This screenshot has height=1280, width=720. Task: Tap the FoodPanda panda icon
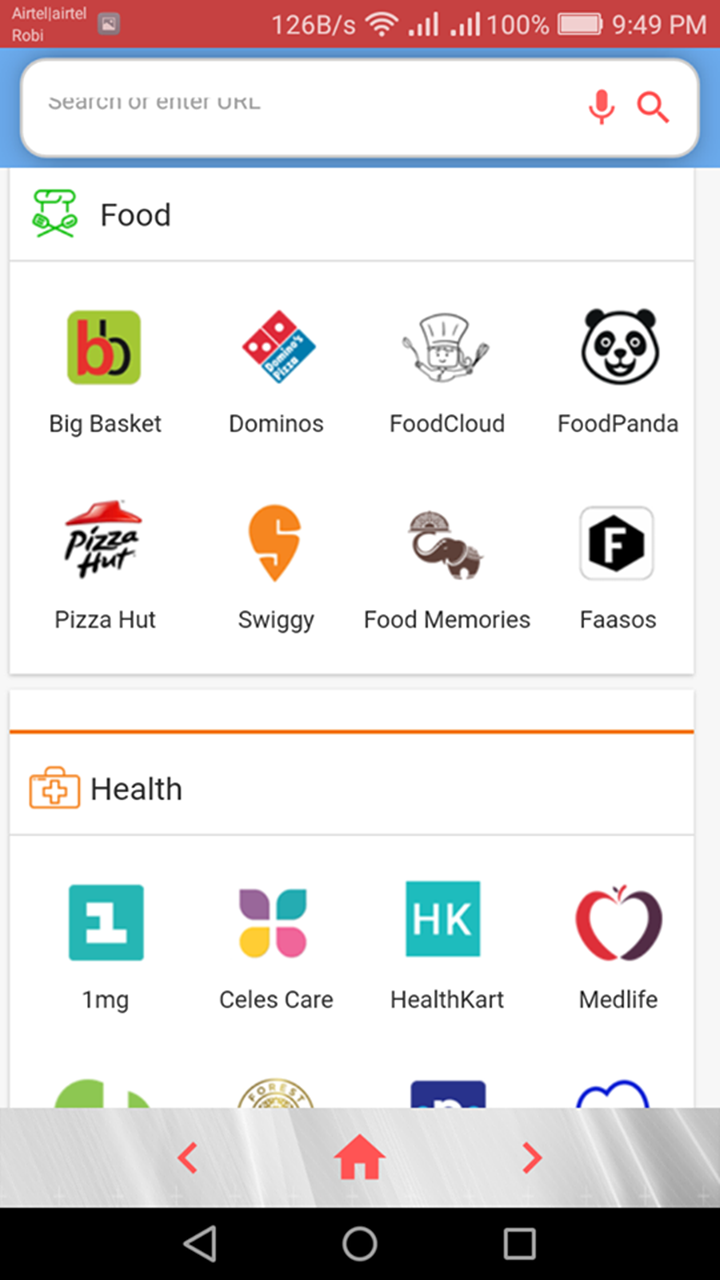617,346
